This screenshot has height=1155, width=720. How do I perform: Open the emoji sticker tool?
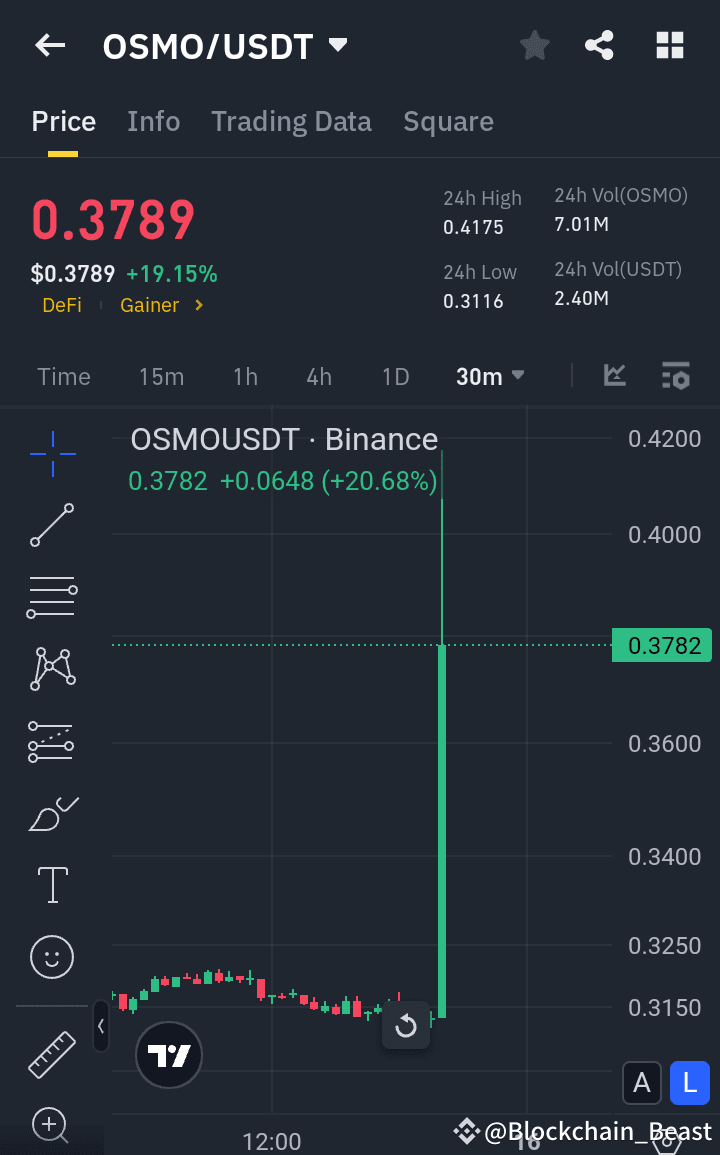click(52, 957)
